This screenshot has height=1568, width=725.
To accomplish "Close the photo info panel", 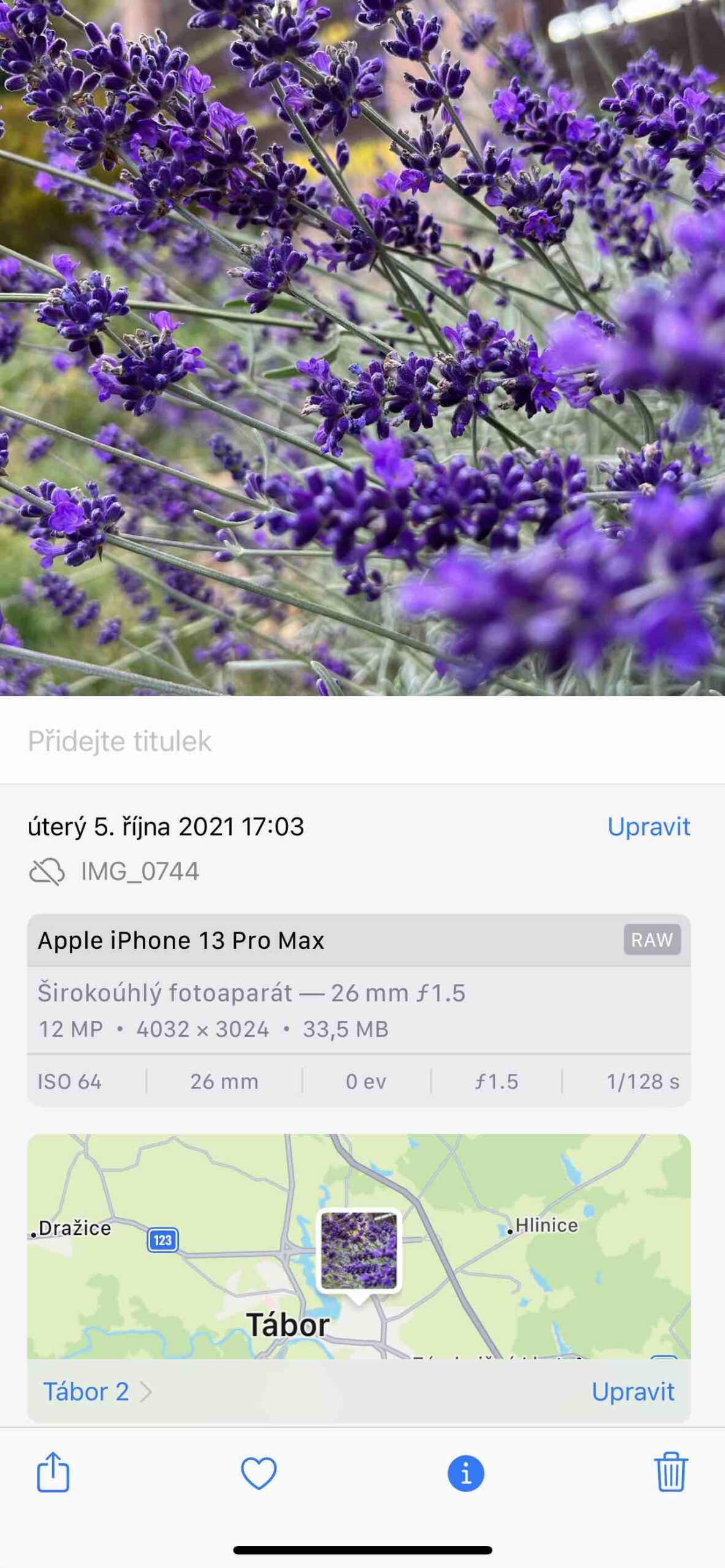I will (x=465, y=1473).
